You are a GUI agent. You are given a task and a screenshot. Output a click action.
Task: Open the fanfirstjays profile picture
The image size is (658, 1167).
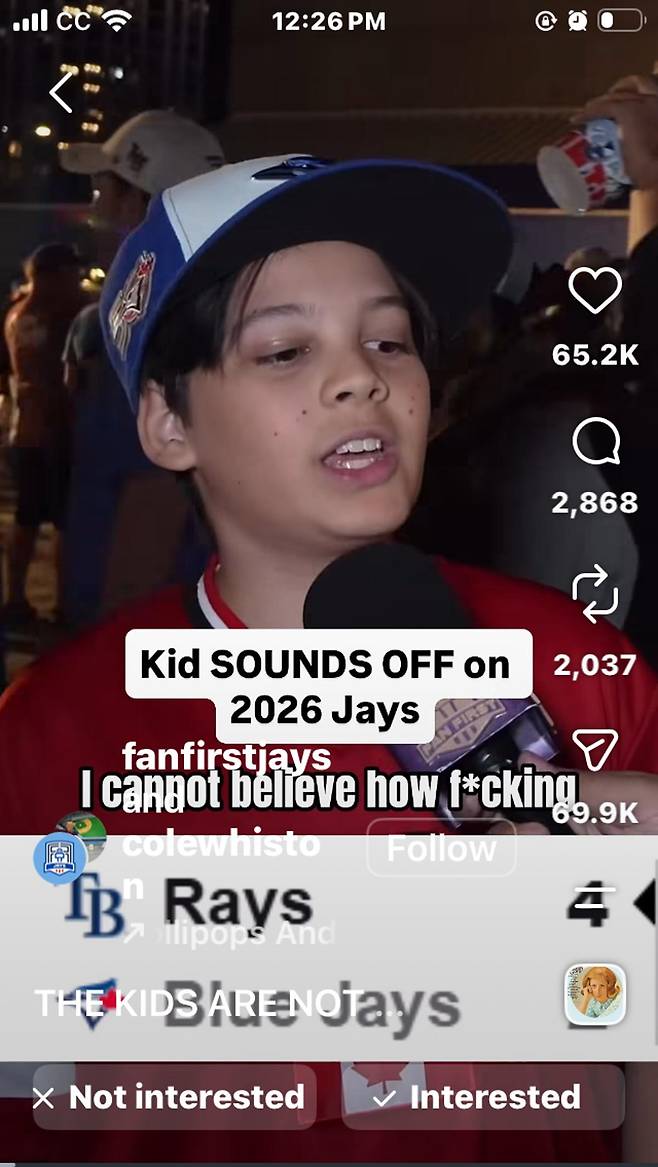point(60,857)
